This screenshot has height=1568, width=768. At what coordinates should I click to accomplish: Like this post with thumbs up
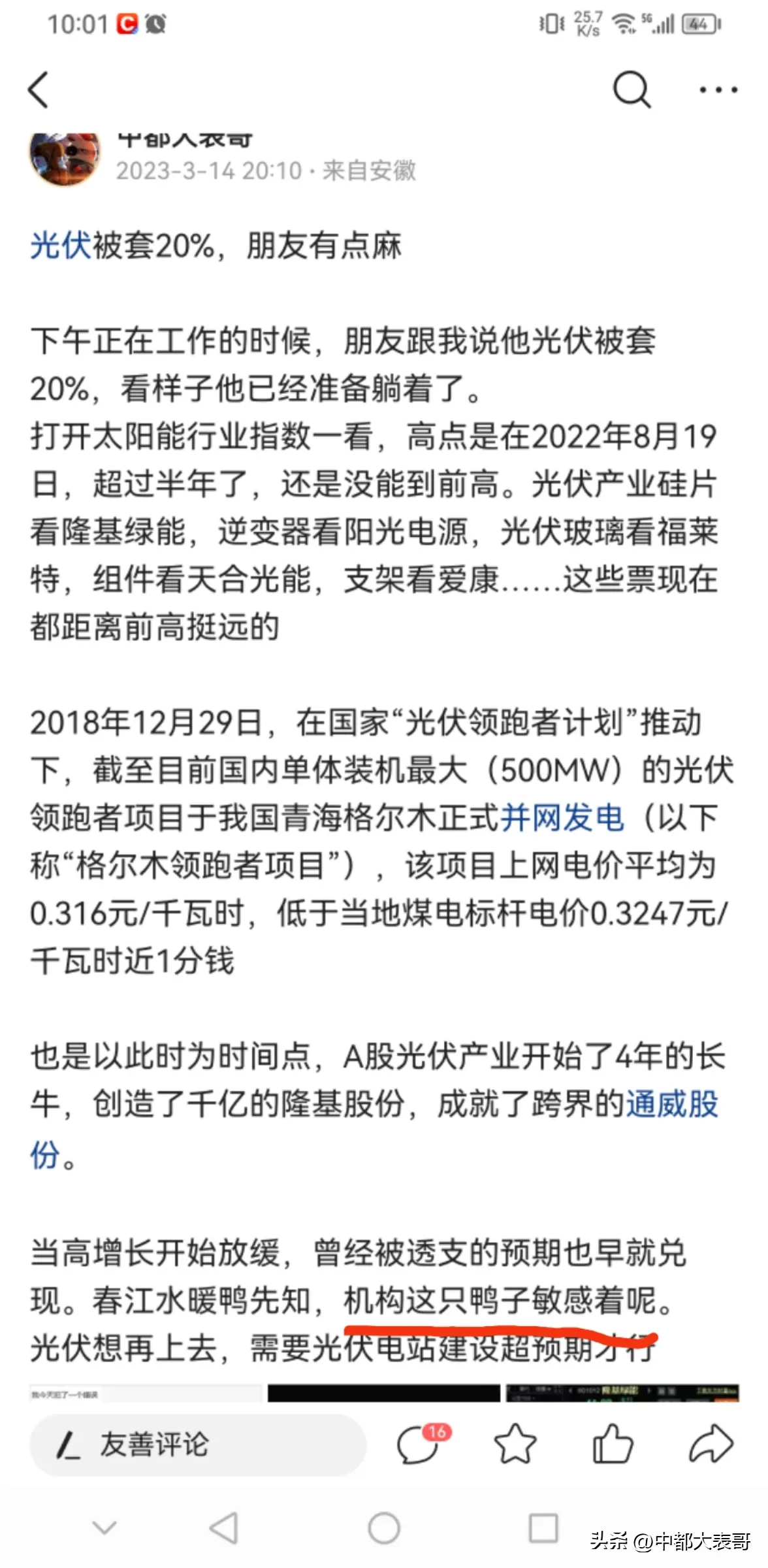613,1445
